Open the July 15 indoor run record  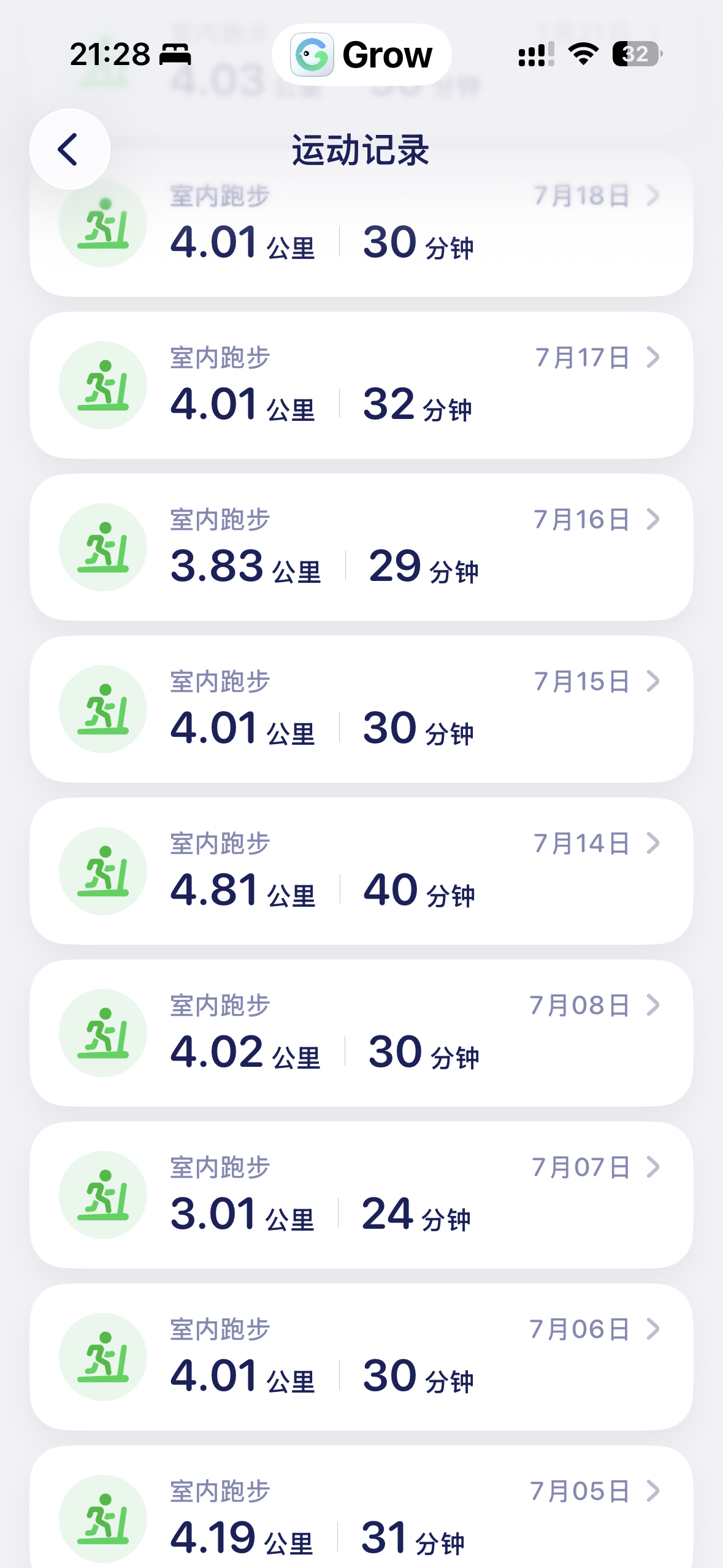pos(361,709)
